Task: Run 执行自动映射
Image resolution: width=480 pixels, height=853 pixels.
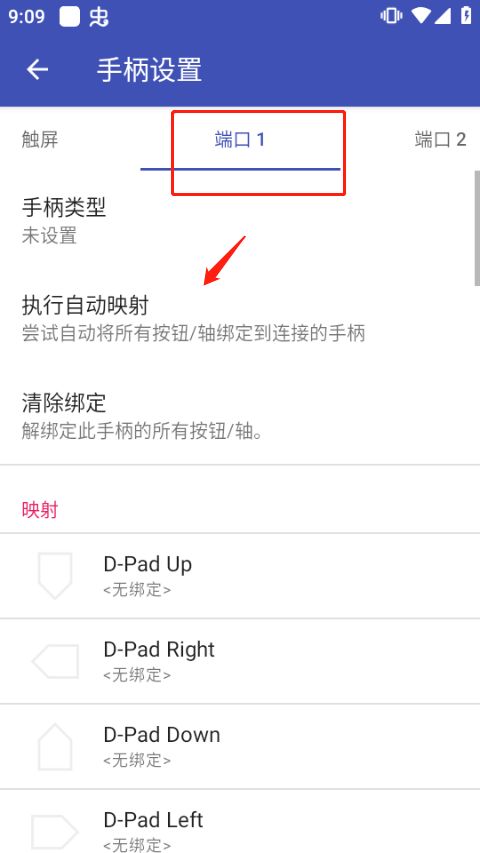Action: point(240,318)
